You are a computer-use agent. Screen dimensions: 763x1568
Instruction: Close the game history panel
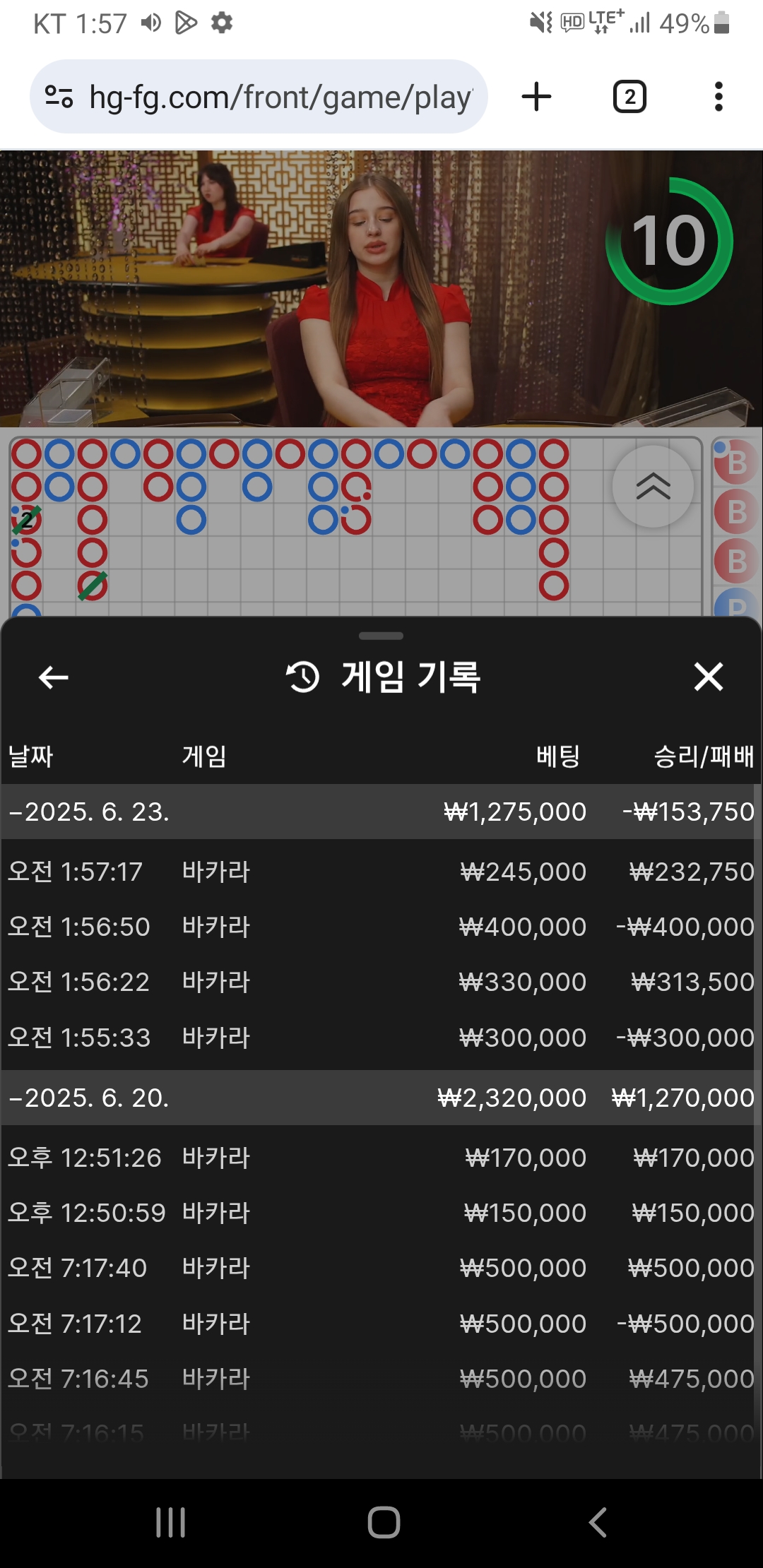tap(708, 677)
